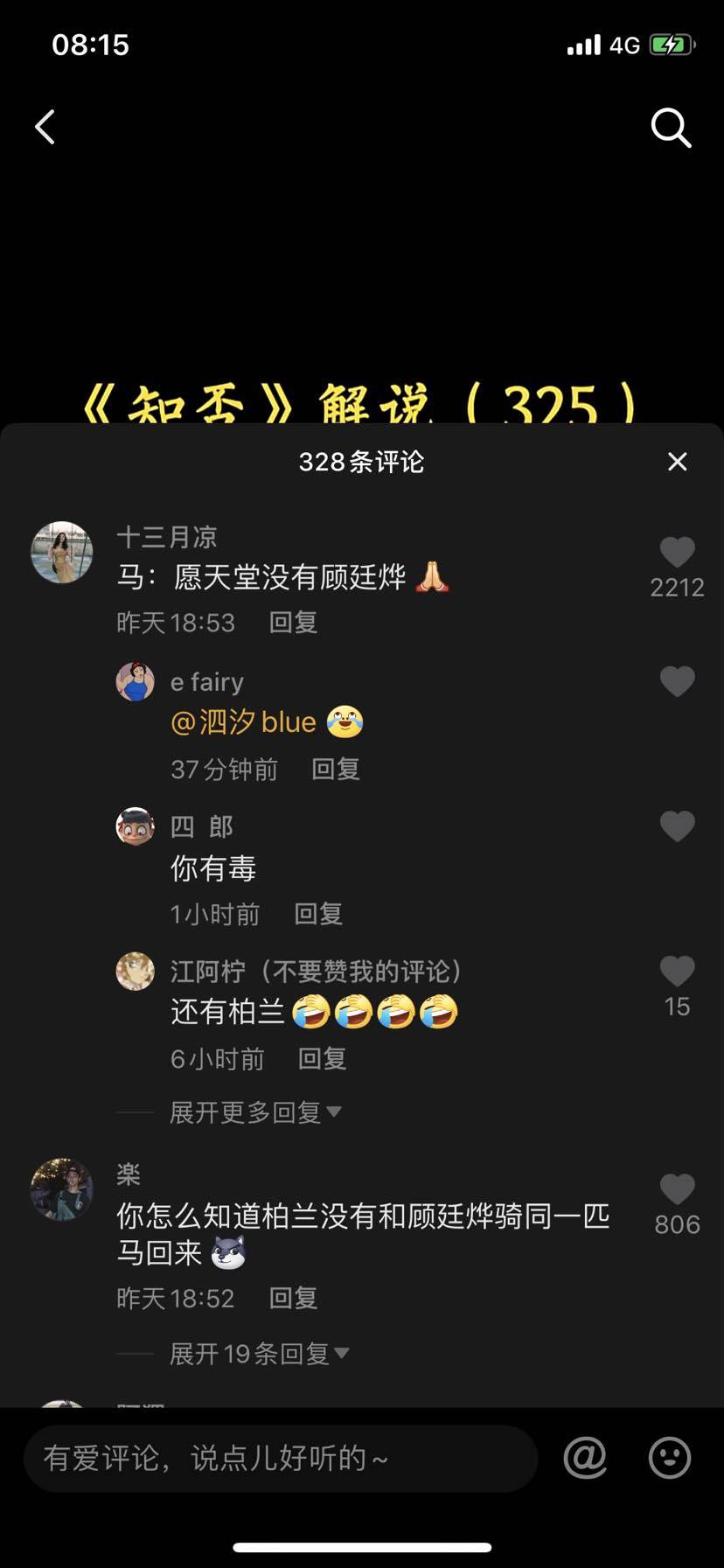The width and height of the screenshot is (724, 1568).
Task: Open the search magnifier icon
Action: pyautogui.click(x=671, y=129)
